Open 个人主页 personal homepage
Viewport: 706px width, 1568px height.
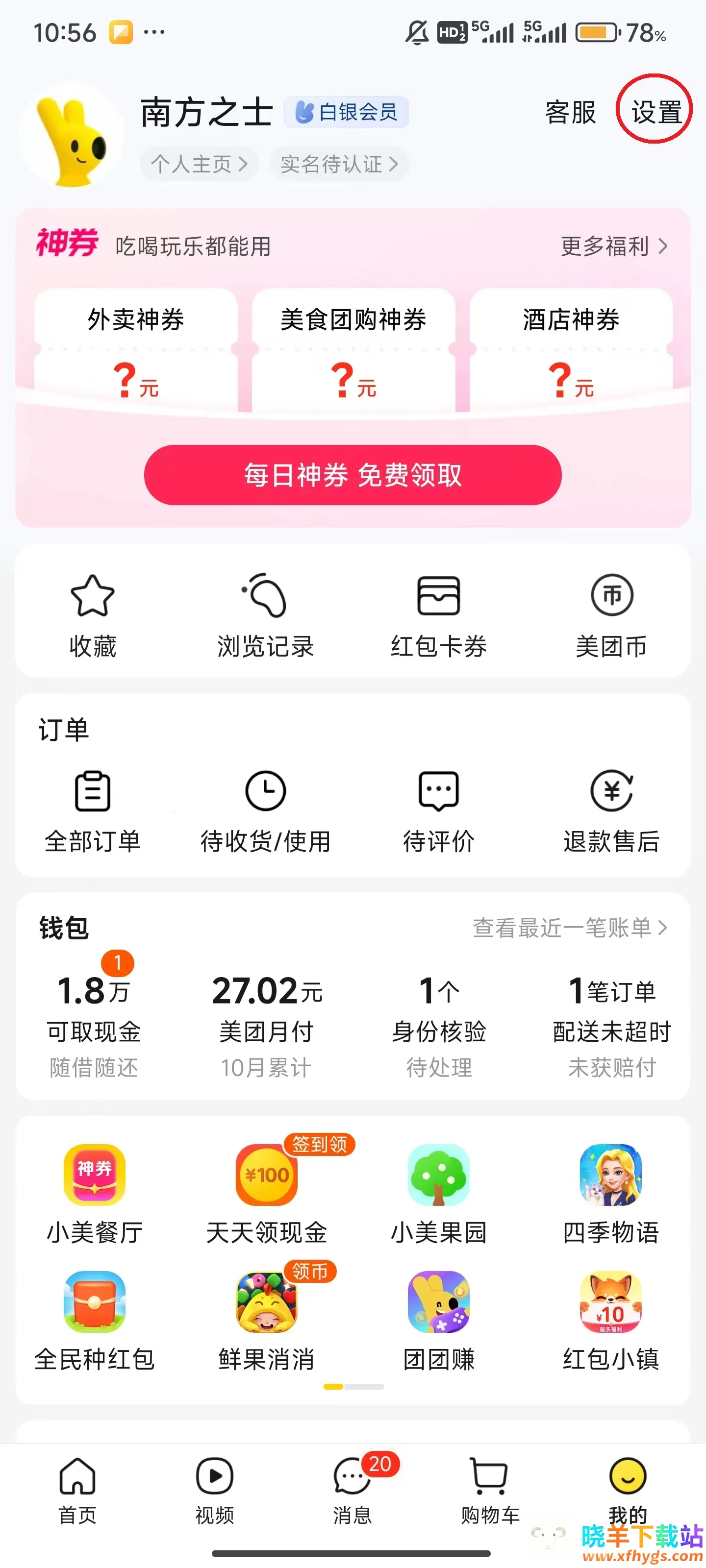click(x=199, y=163)
